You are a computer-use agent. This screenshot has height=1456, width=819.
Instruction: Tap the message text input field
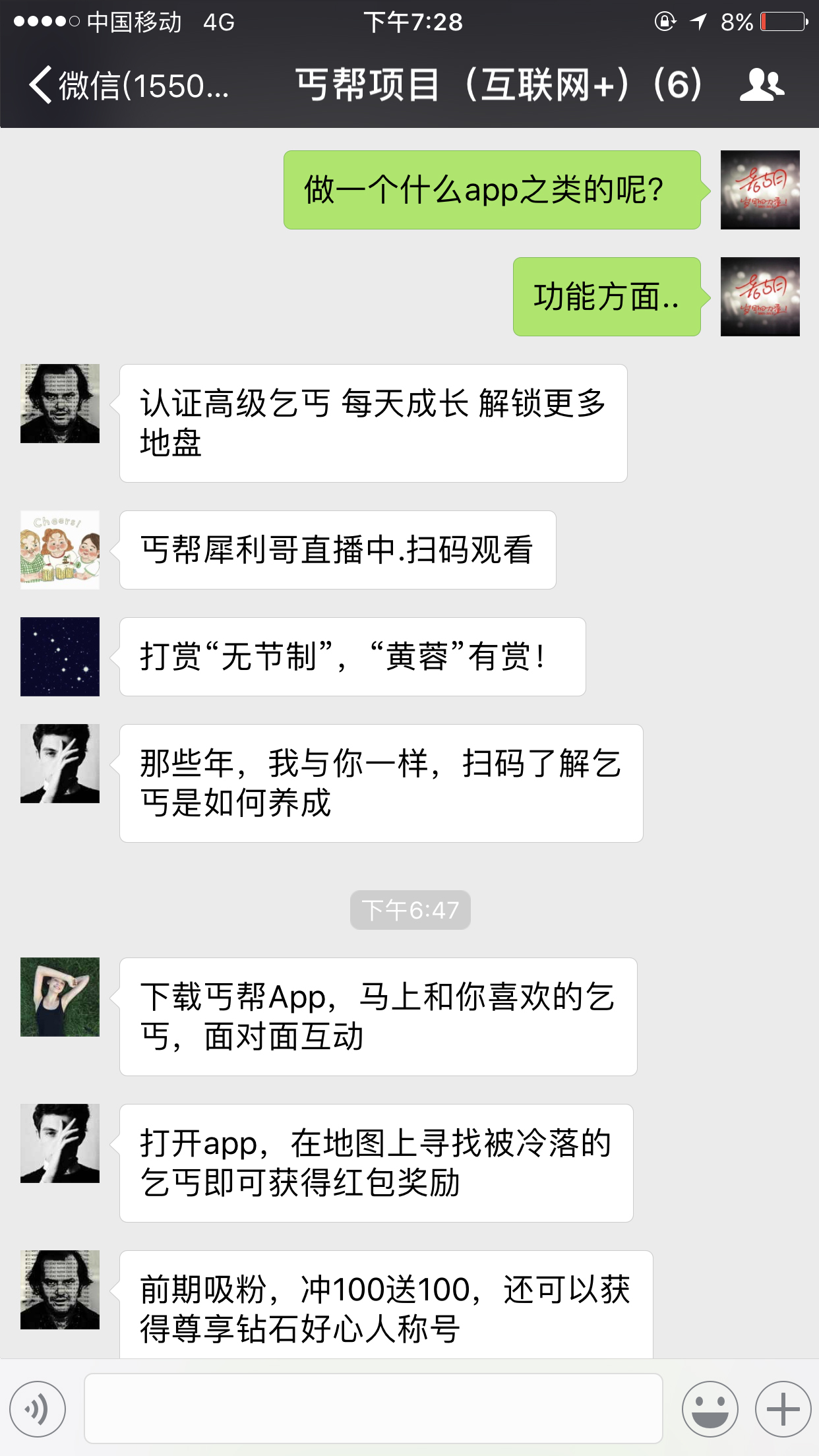pos(373,1409)
